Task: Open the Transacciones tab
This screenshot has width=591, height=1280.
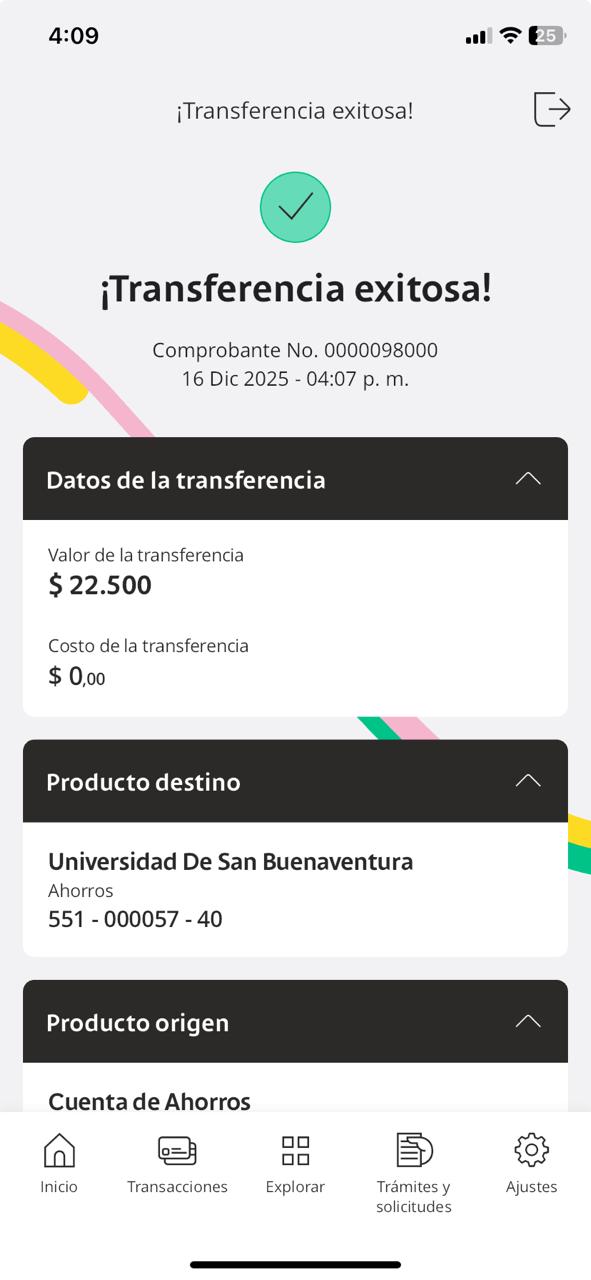Action: 177,1163
